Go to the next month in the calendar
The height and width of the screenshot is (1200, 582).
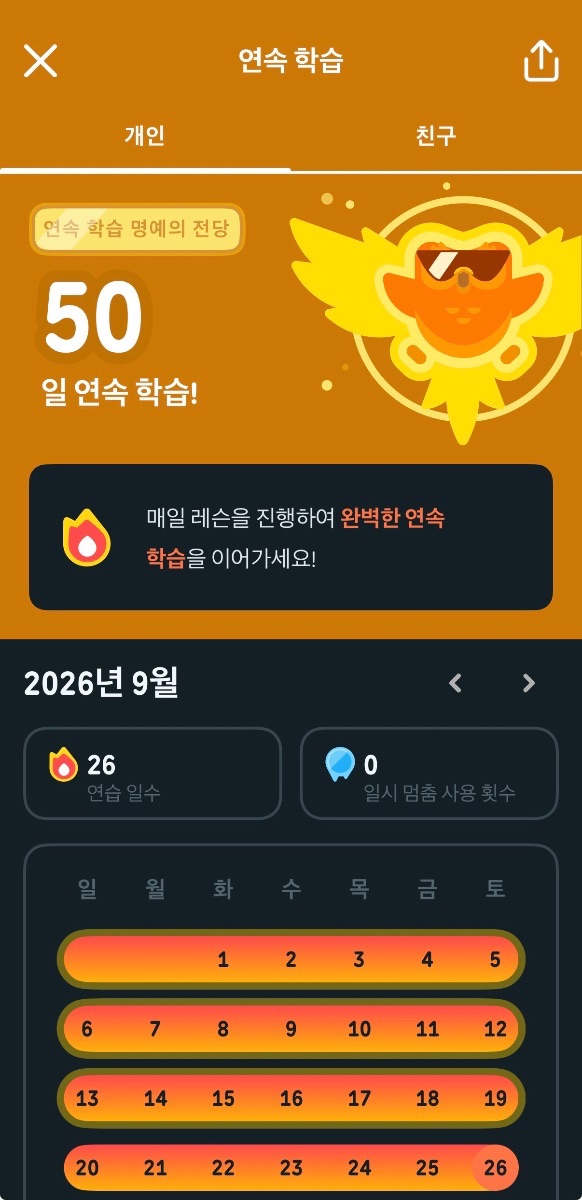coord(529,683)
